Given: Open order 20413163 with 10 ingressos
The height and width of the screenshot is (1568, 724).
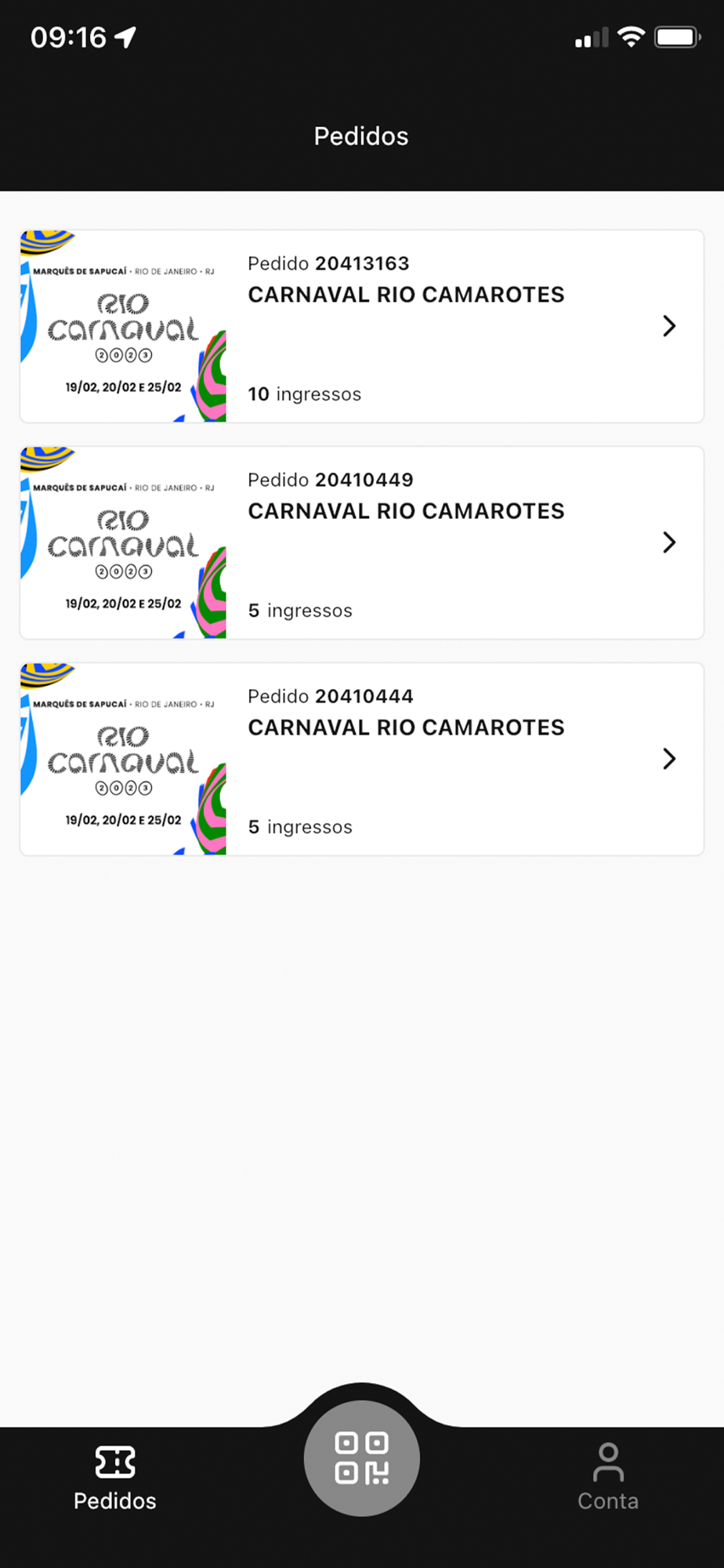Looking at the screenshot, I should click(361, 326).
